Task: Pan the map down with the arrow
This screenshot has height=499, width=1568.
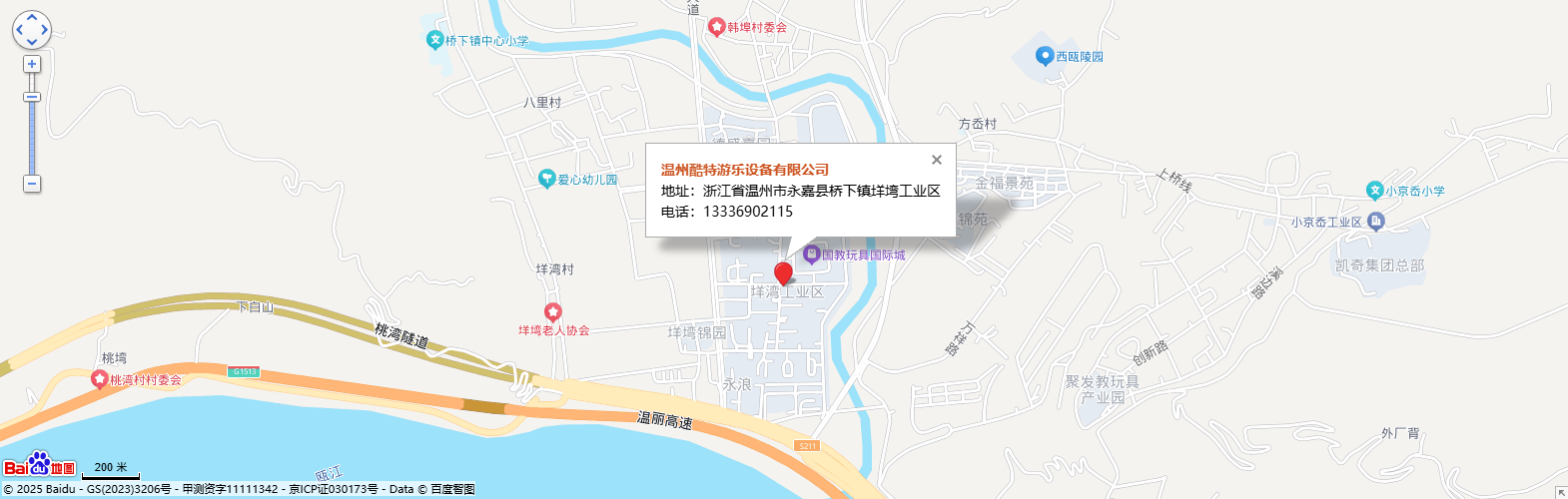Action: [32, 43]
